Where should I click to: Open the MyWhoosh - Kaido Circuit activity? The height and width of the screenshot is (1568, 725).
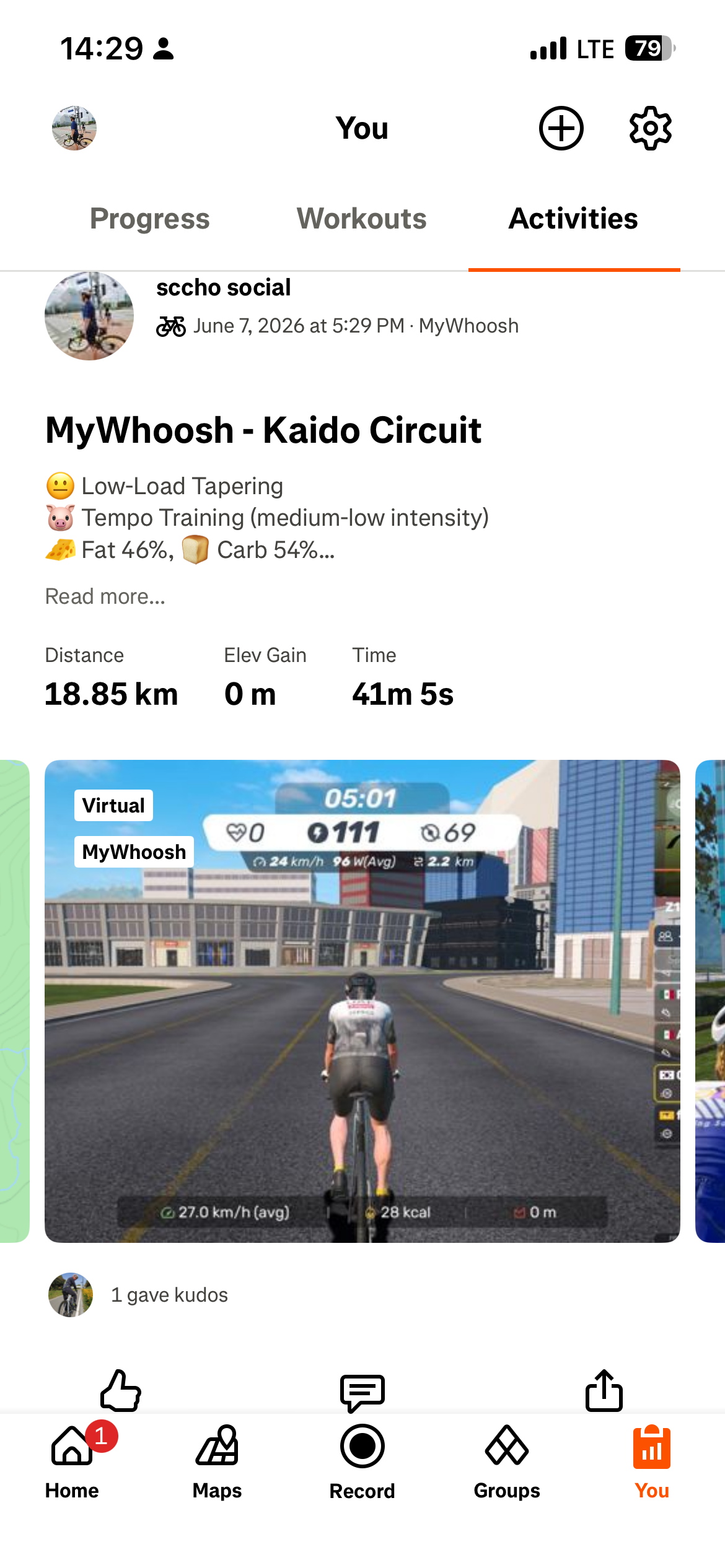(263, 430)
